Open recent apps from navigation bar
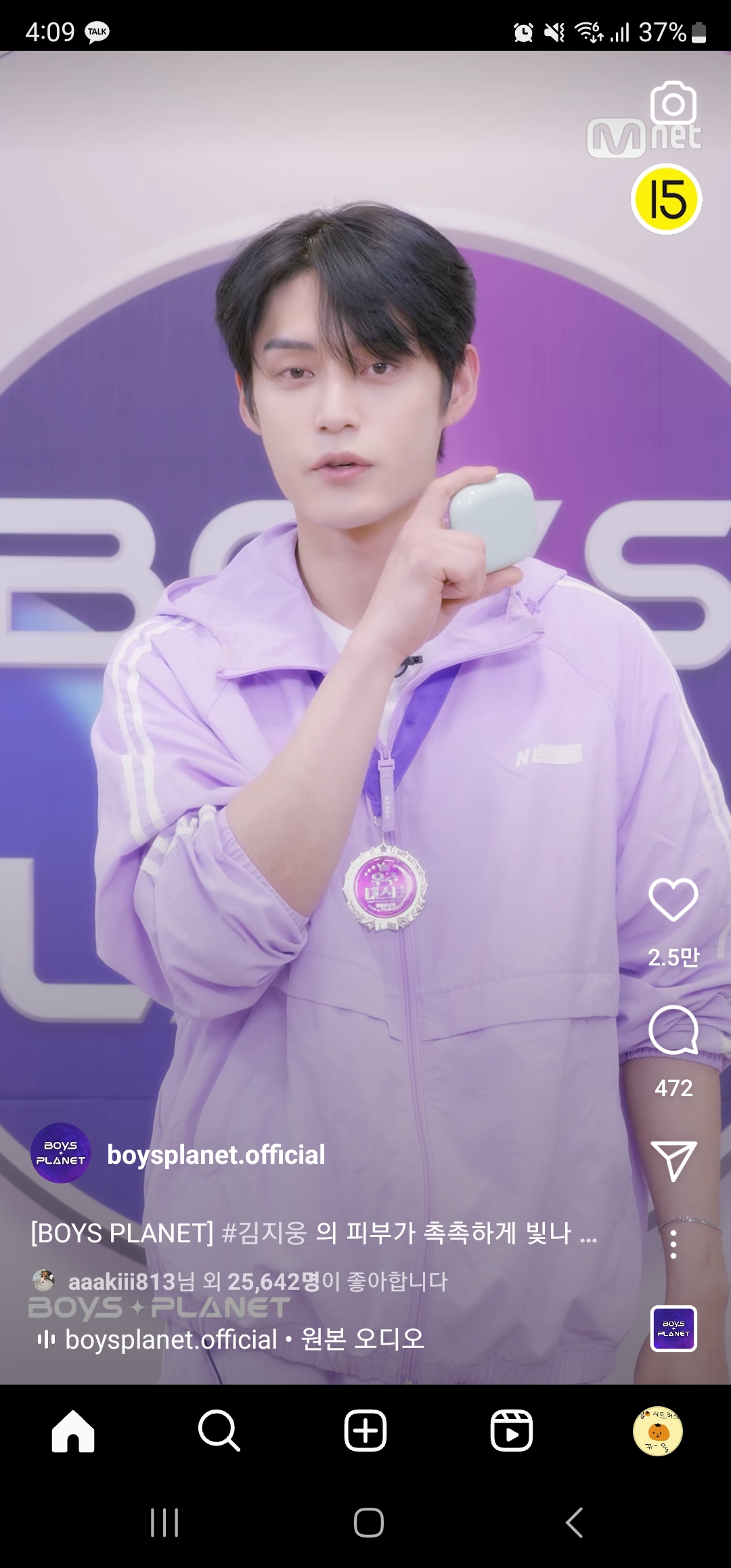 164,1523
